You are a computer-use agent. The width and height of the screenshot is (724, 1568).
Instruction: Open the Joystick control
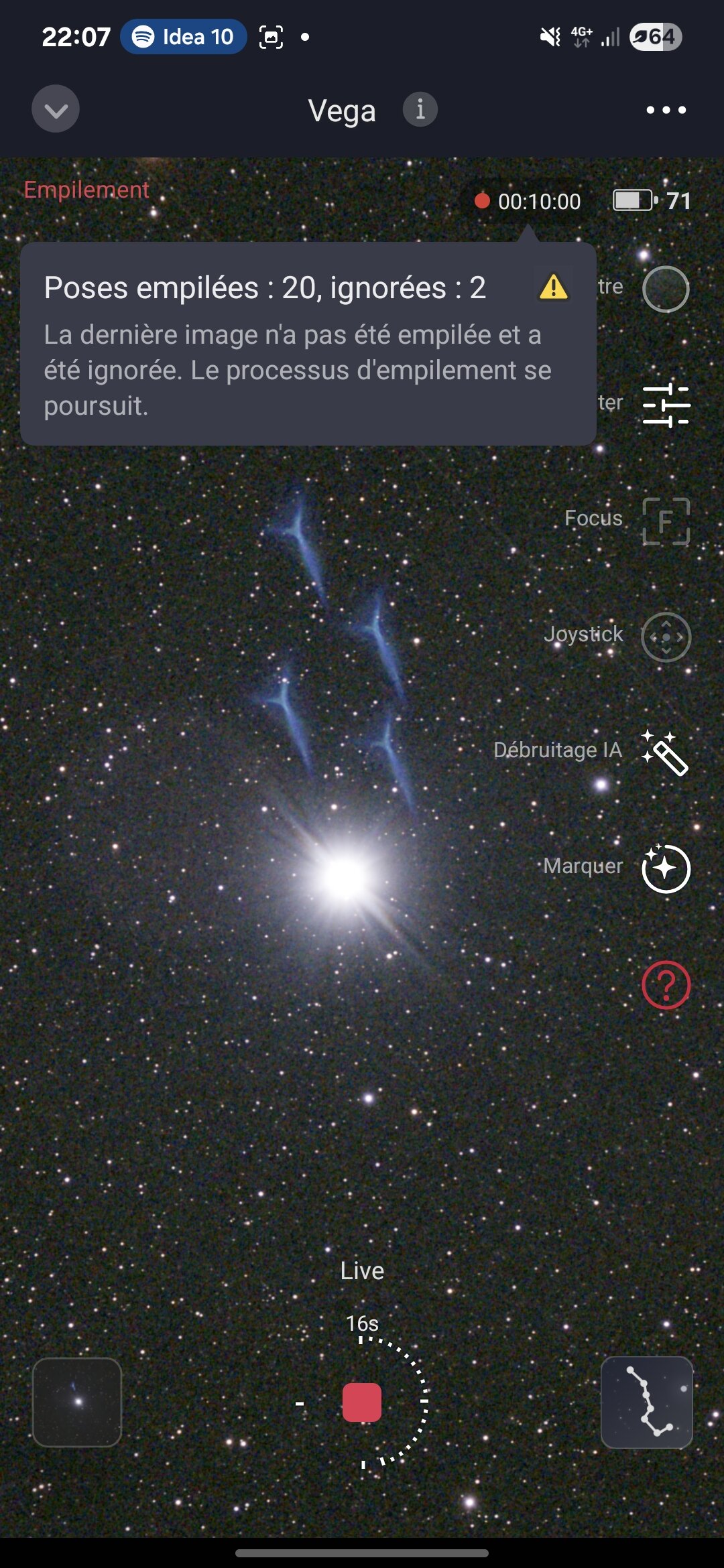tap(666, 637)
